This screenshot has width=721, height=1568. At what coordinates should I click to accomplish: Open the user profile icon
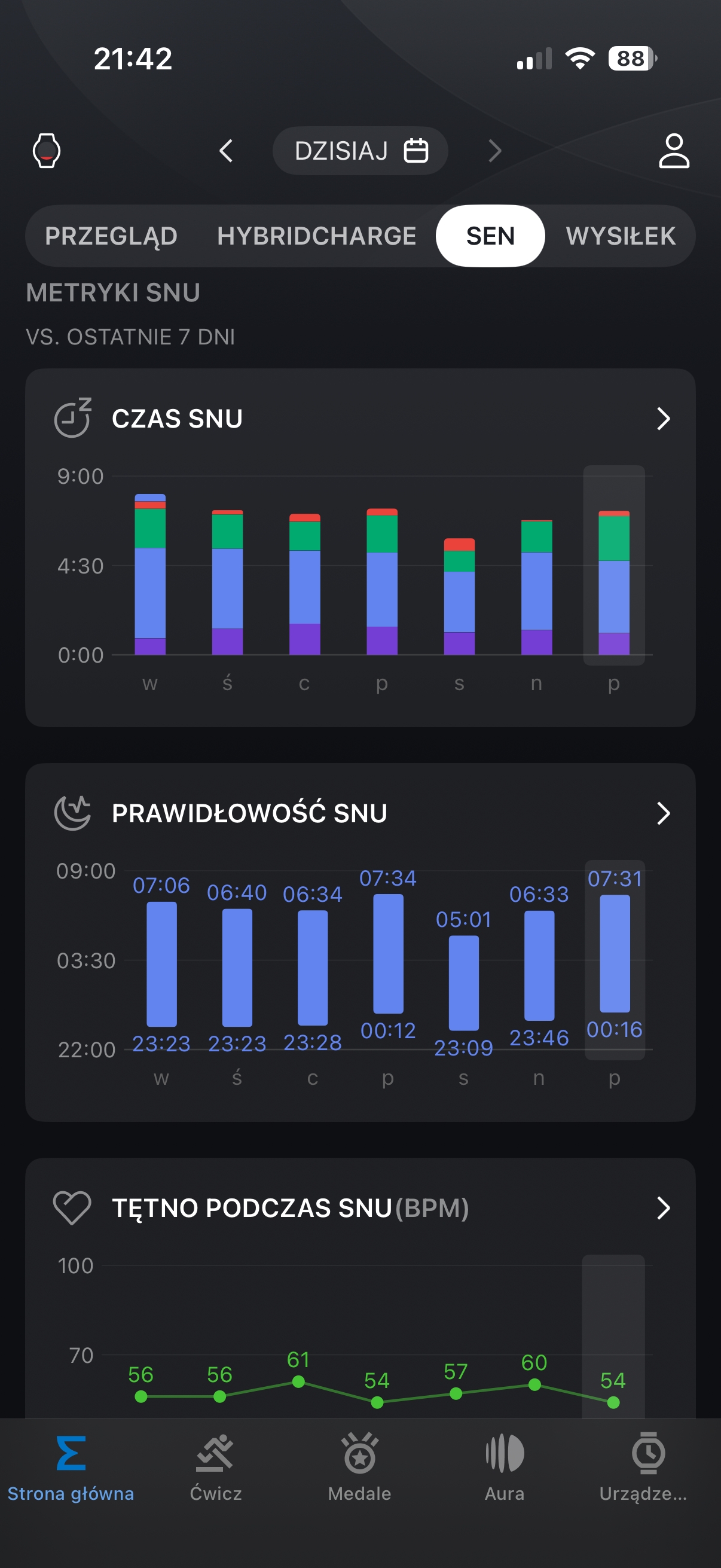(x=674, y=150)
